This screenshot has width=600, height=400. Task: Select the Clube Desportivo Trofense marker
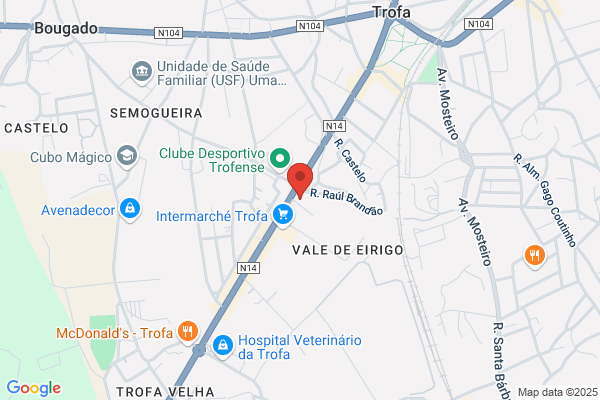pos(280,159)
